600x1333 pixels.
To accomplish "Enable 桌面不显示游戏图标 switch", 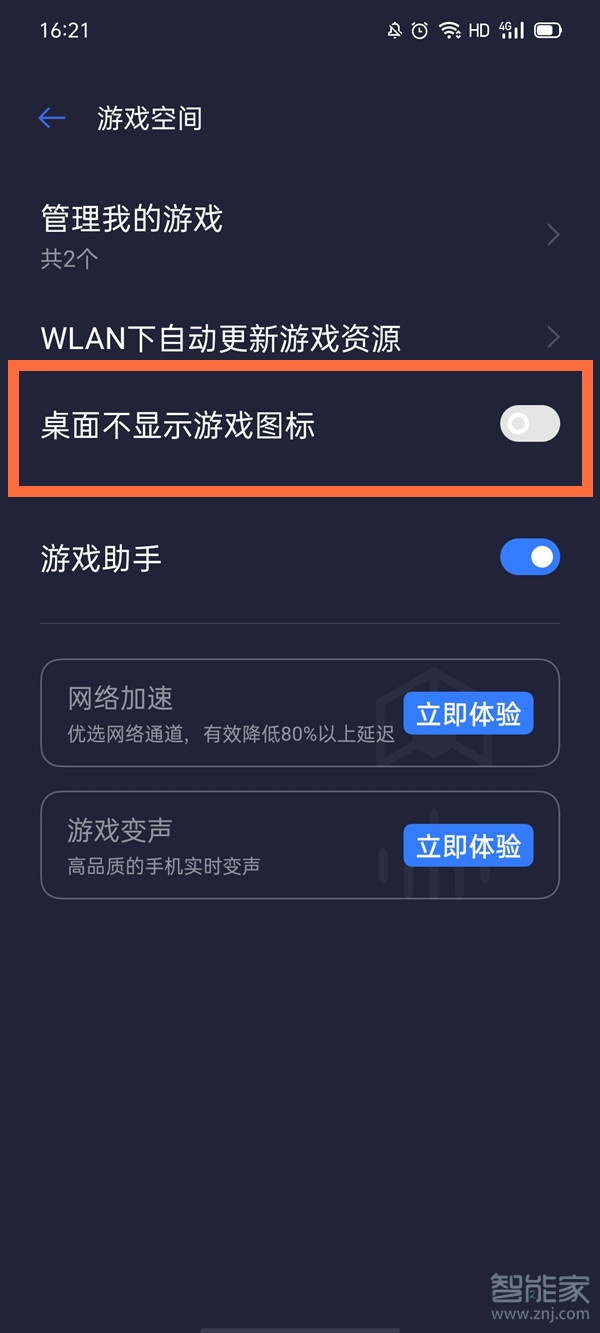I will point(529,425).
